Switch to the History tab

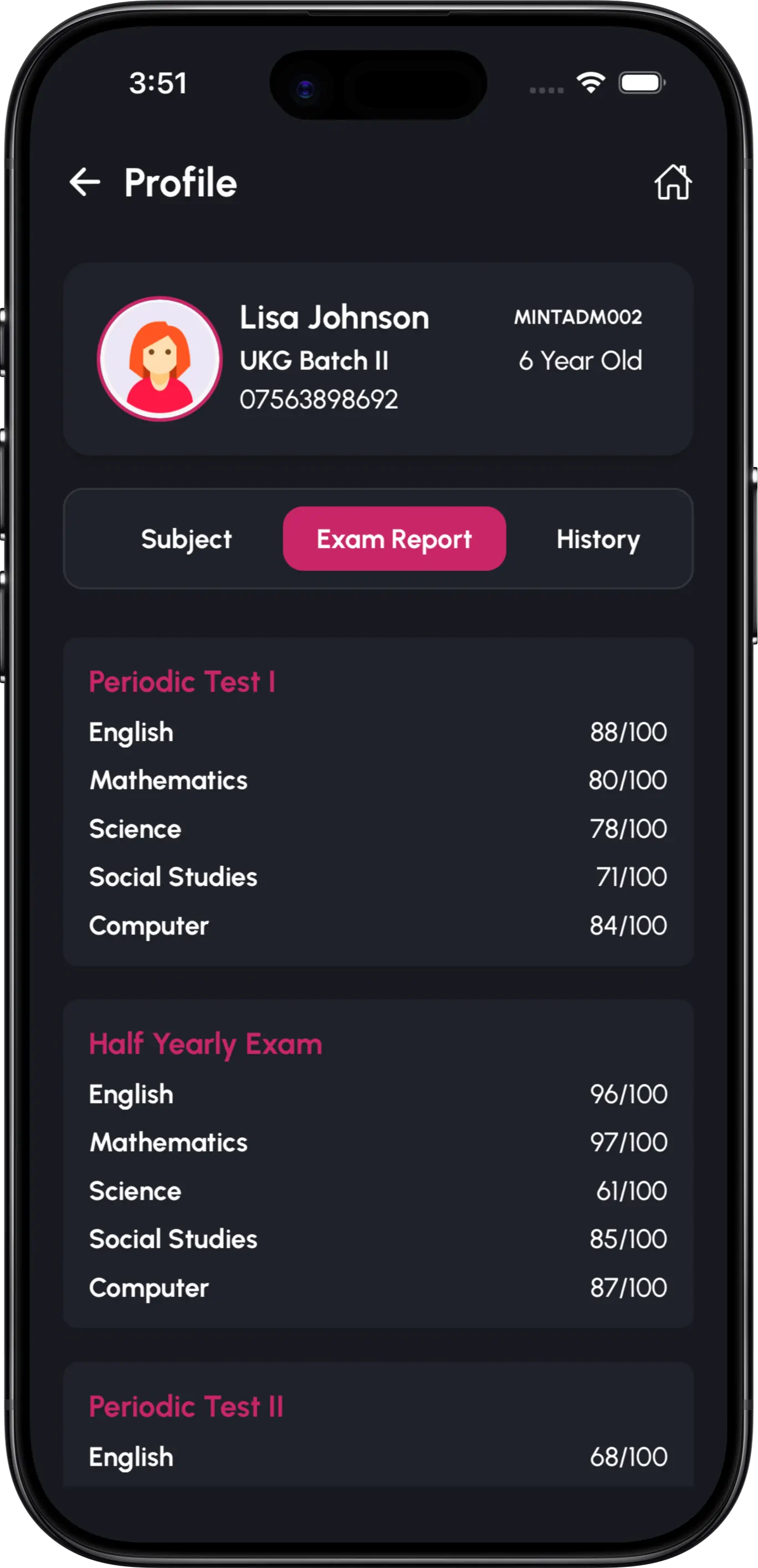tap(598, 538)
